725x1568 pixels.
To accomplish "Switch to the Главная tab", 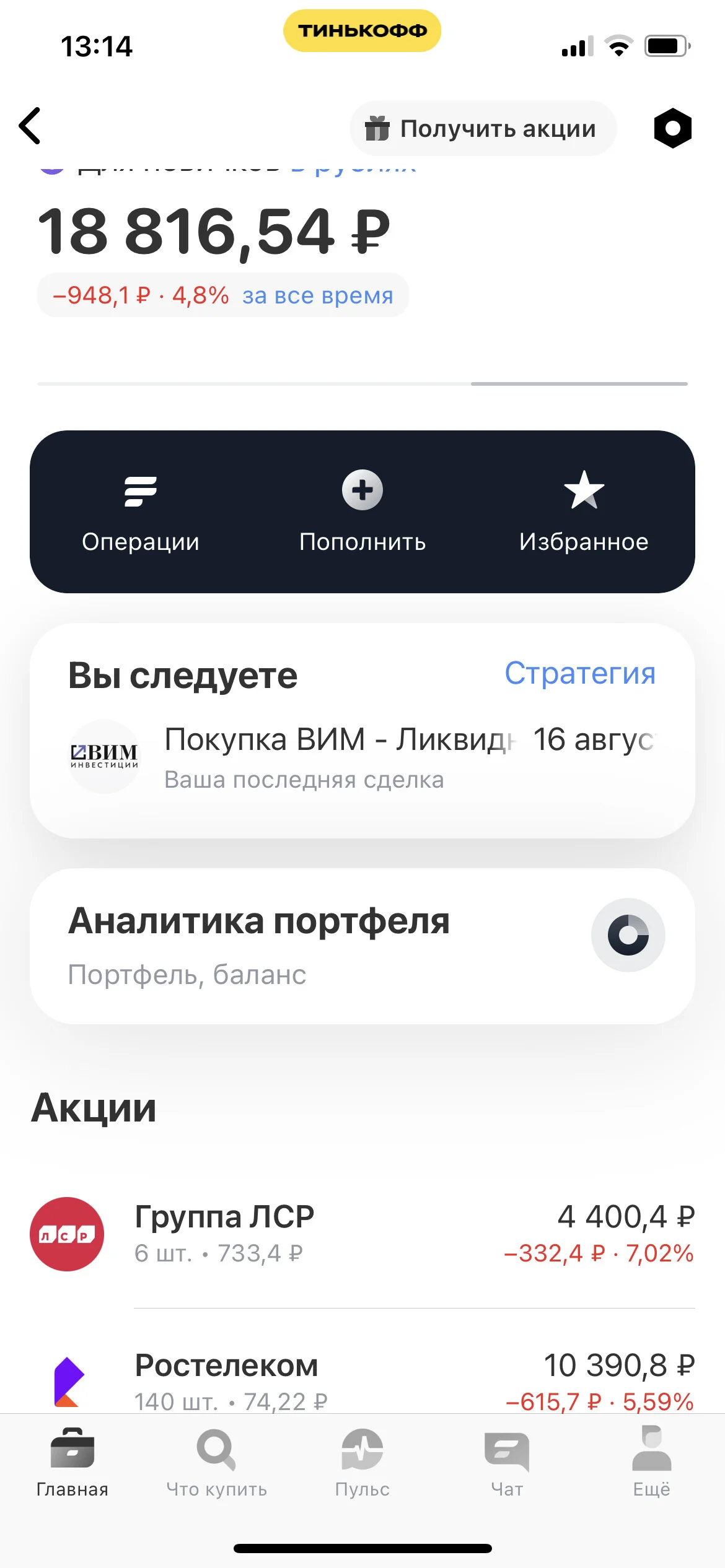I will [x=72, y=1463].
